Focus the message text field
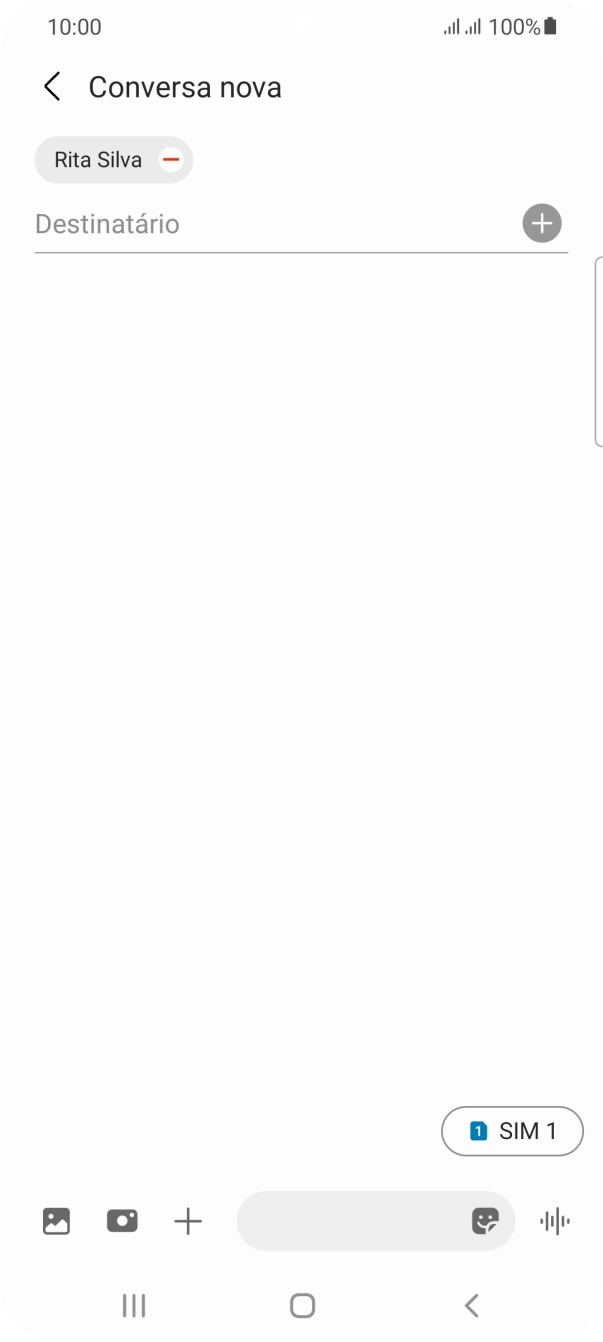Image resolution: width=603 pixels, height=1342 pixels. [x=350, y=1221]
